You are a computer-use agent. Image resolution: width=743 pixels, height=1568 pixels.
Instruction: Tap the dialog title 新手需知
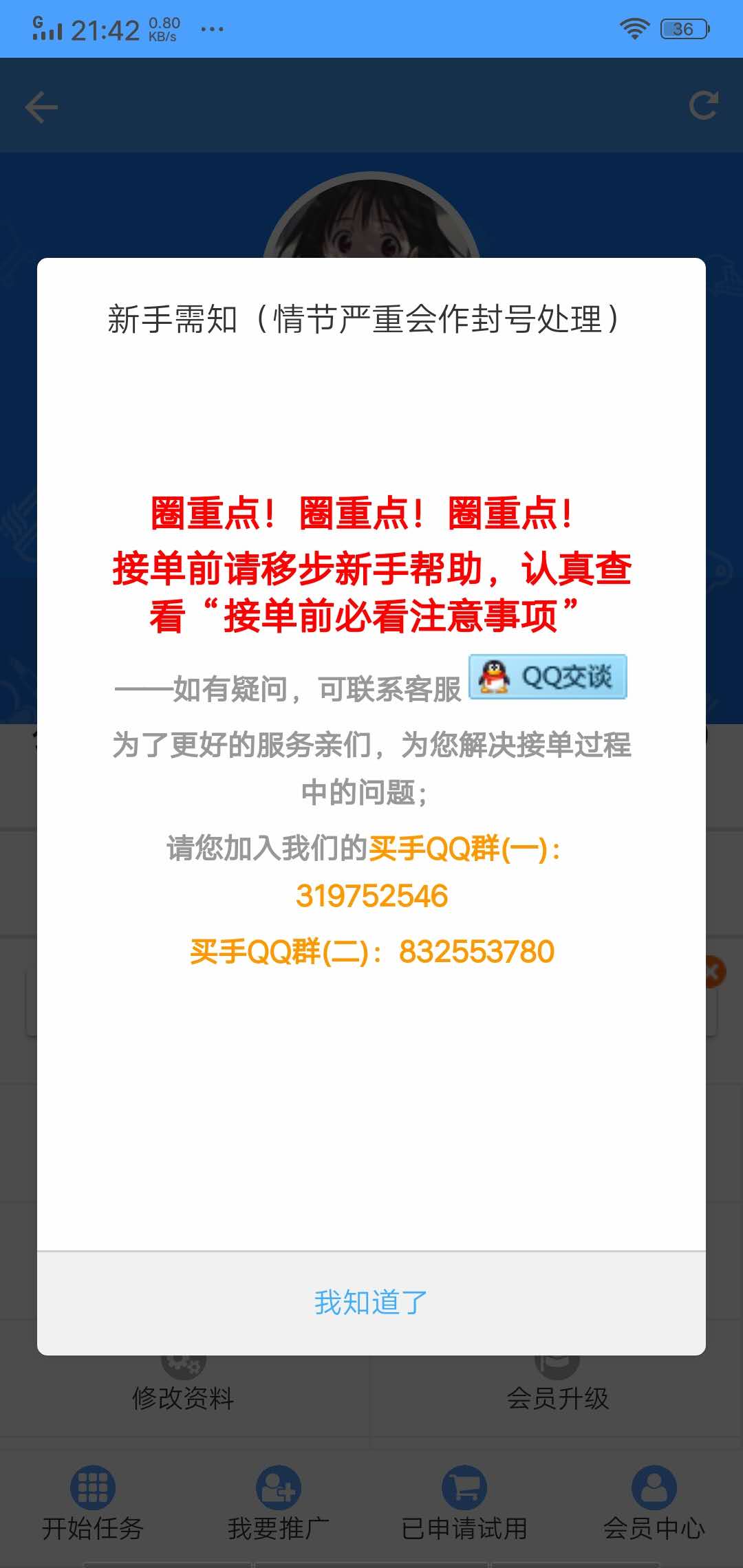pos(364,318)
